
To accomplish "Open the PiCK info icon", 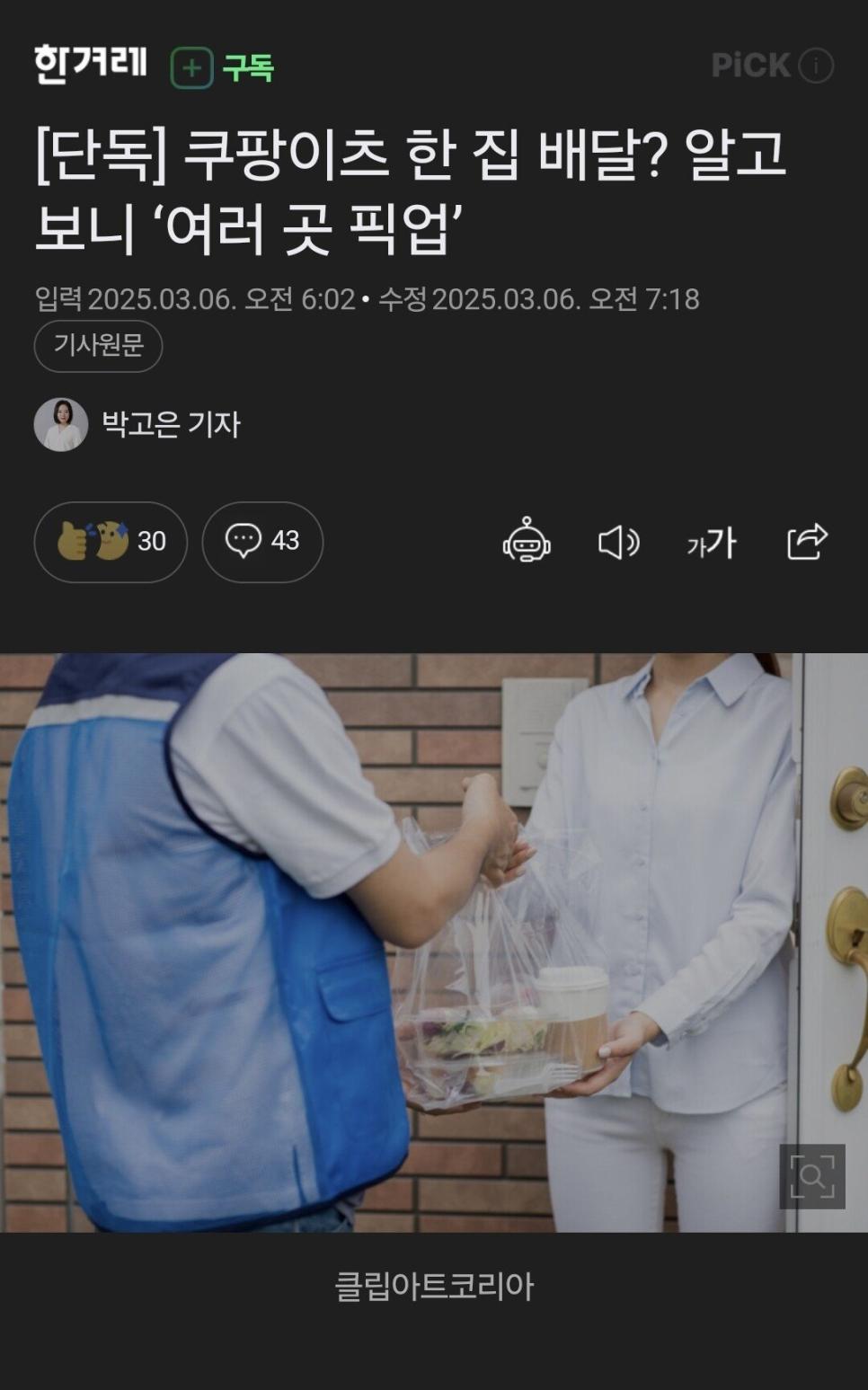I will coord(816,66).
